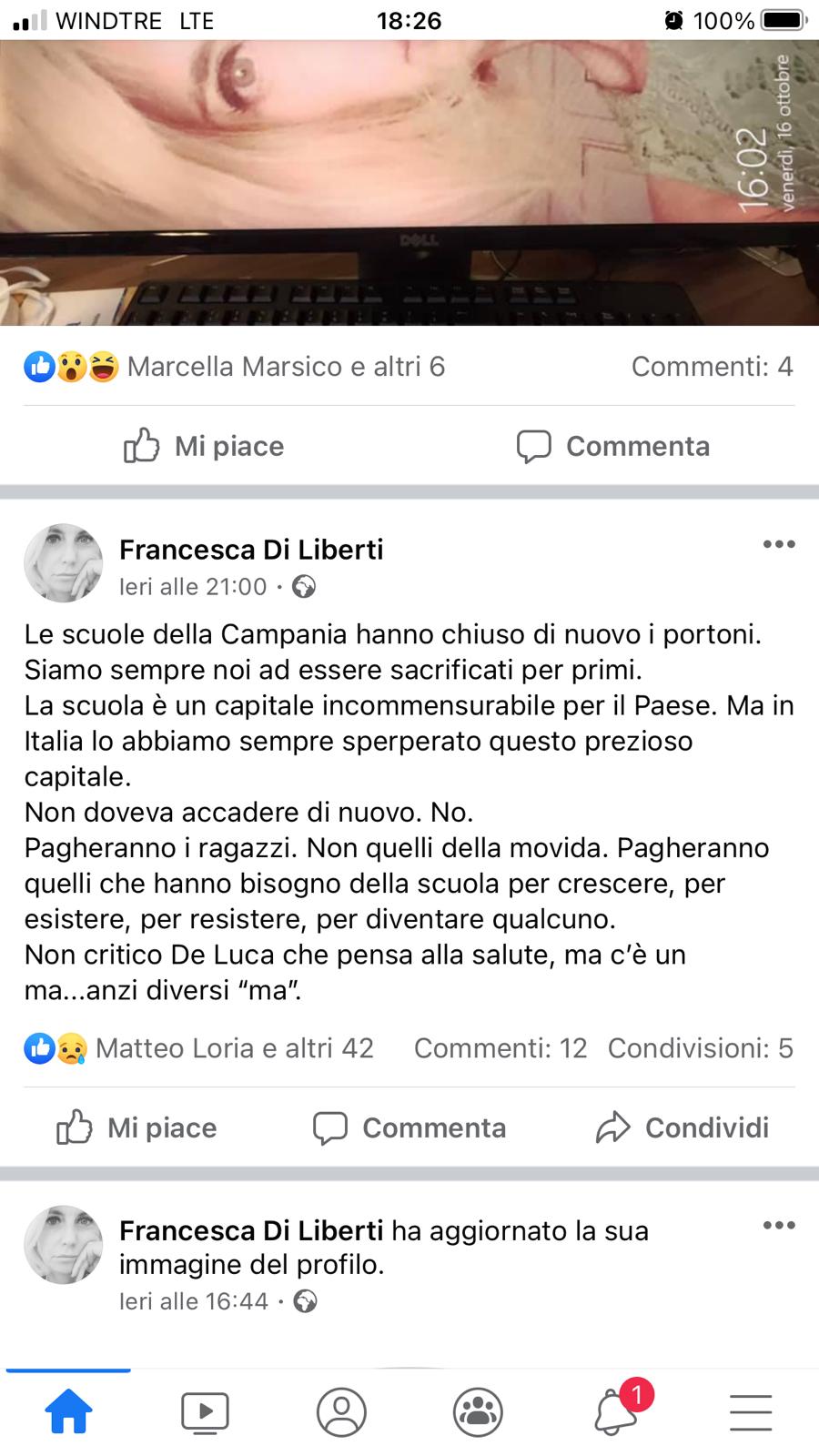See reactions from Marcella Marsico and 6 others
Viewport: 819px width, 1456px height.
285,367
